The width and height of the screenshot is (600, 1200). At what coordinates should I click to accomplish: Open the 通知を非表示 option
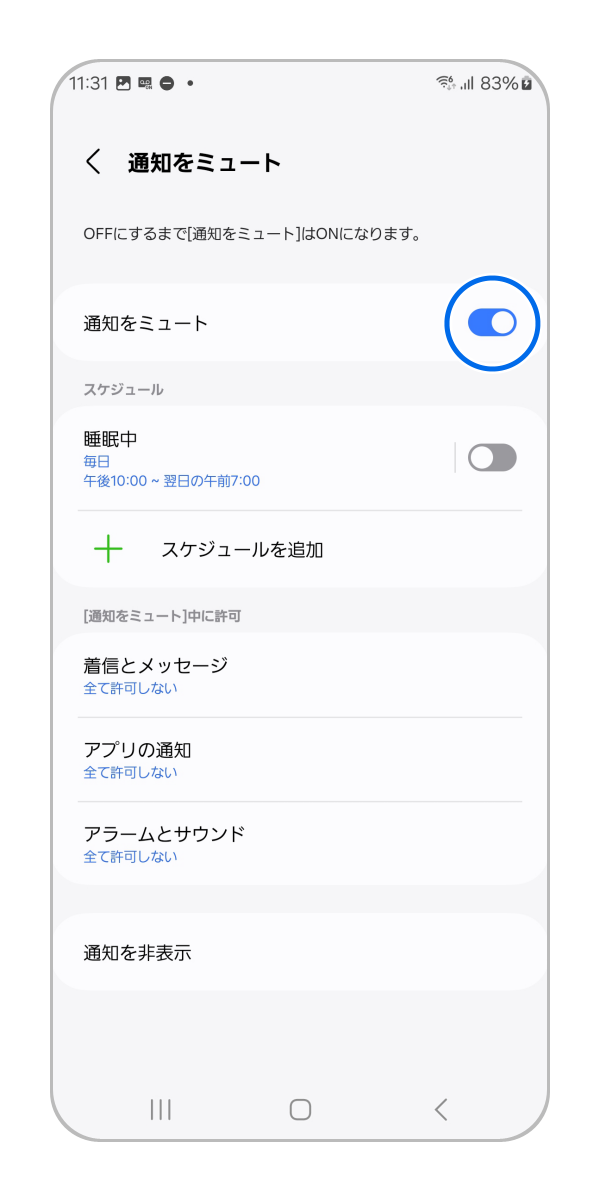300,952
